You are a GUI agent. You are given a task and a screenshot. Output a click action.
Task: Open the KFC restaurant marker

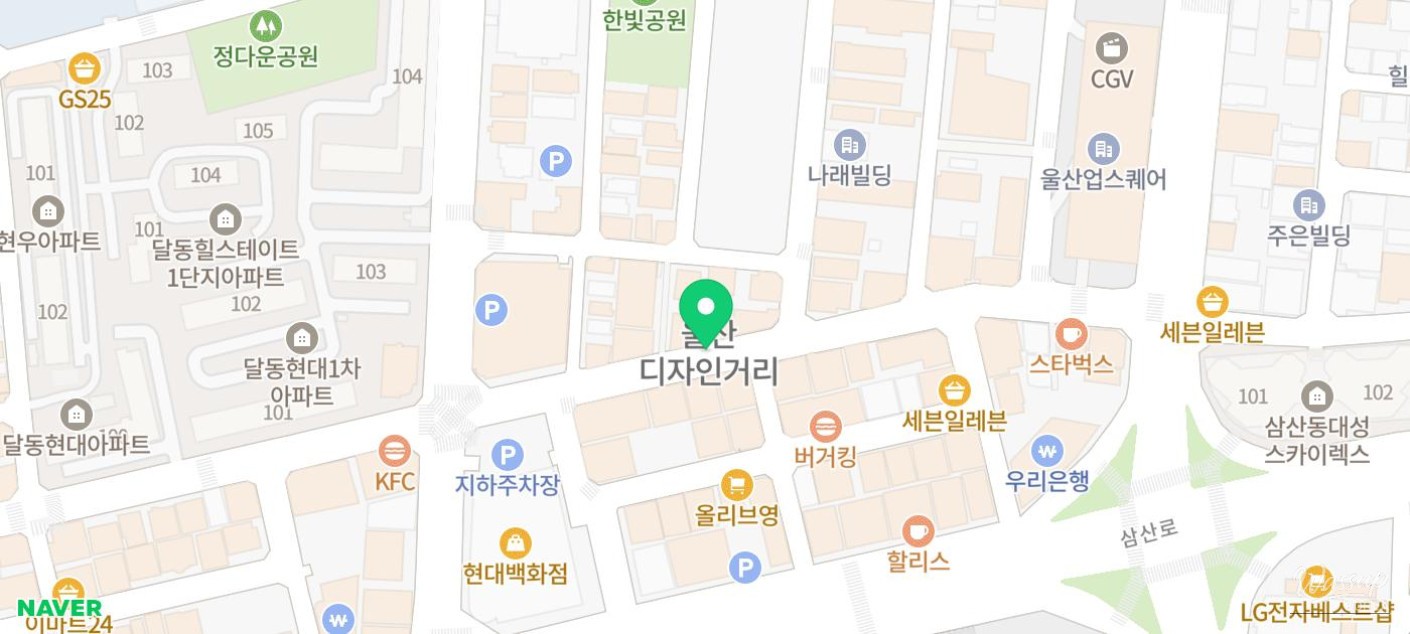(395, 451)
